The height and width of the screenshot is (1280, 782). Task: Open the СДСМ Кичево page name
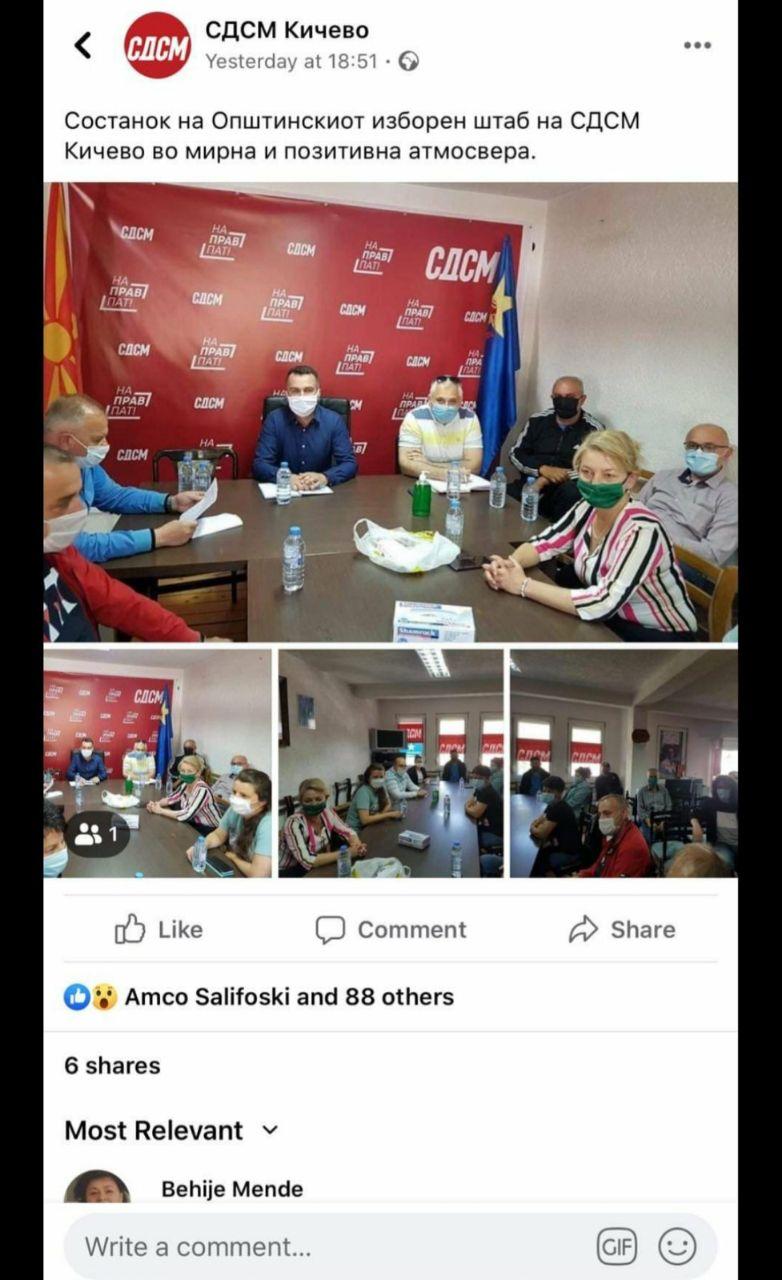pyautogui.click(x=287, y=30)
